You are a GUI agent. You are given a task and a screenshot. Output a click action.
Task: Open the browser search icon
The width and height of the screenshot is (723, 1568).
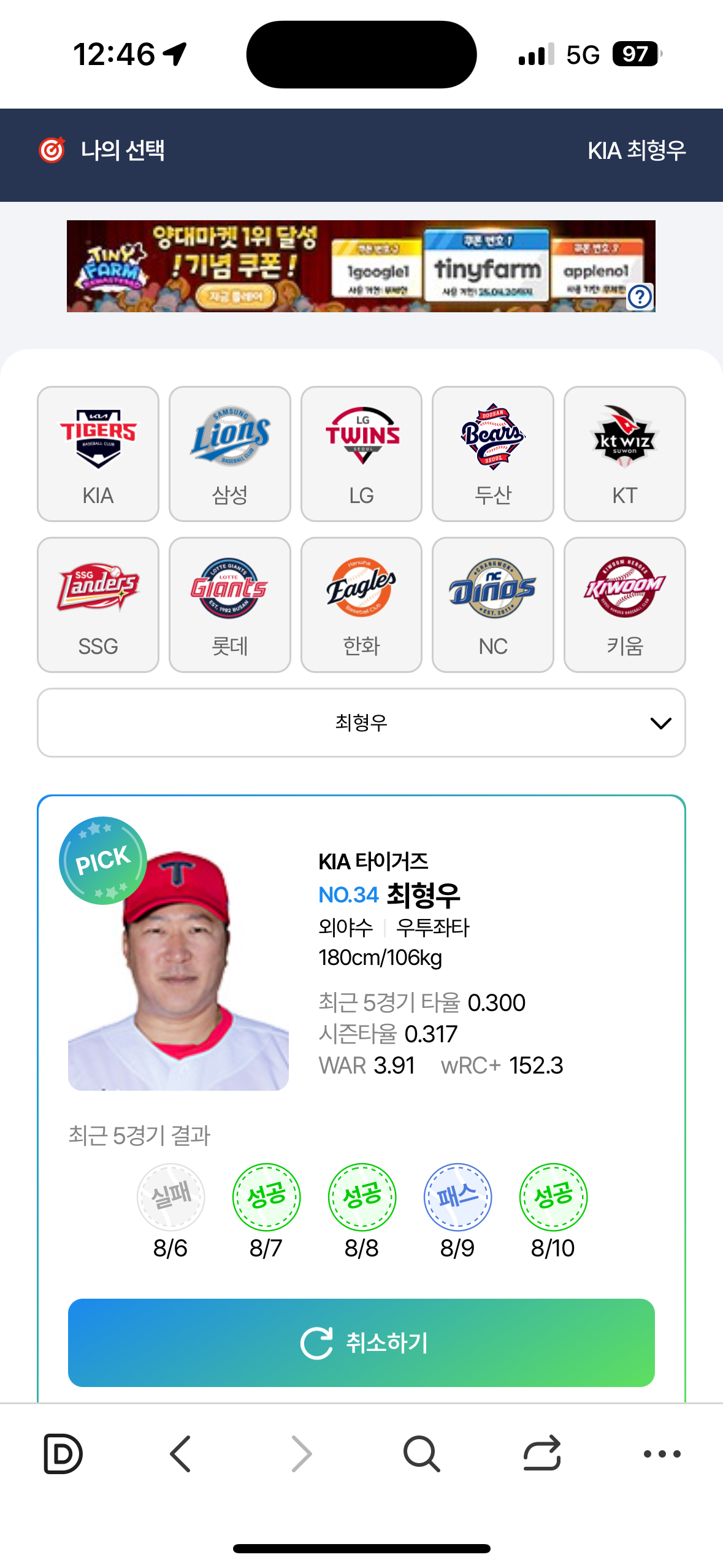421,1453
